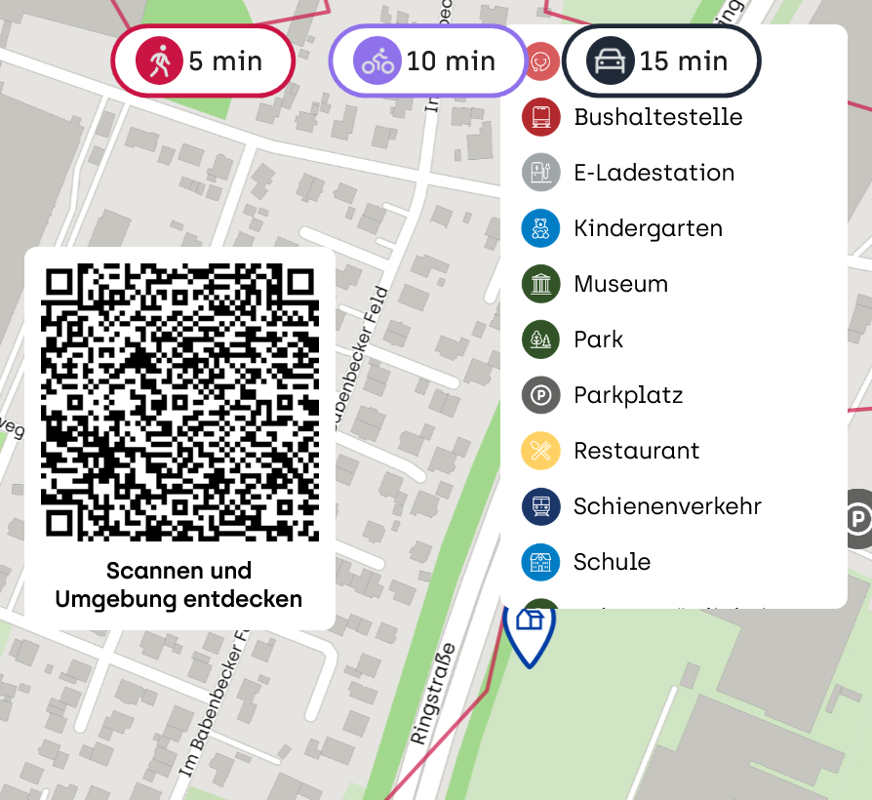Open the parking marker on the map

pos(858,519)
